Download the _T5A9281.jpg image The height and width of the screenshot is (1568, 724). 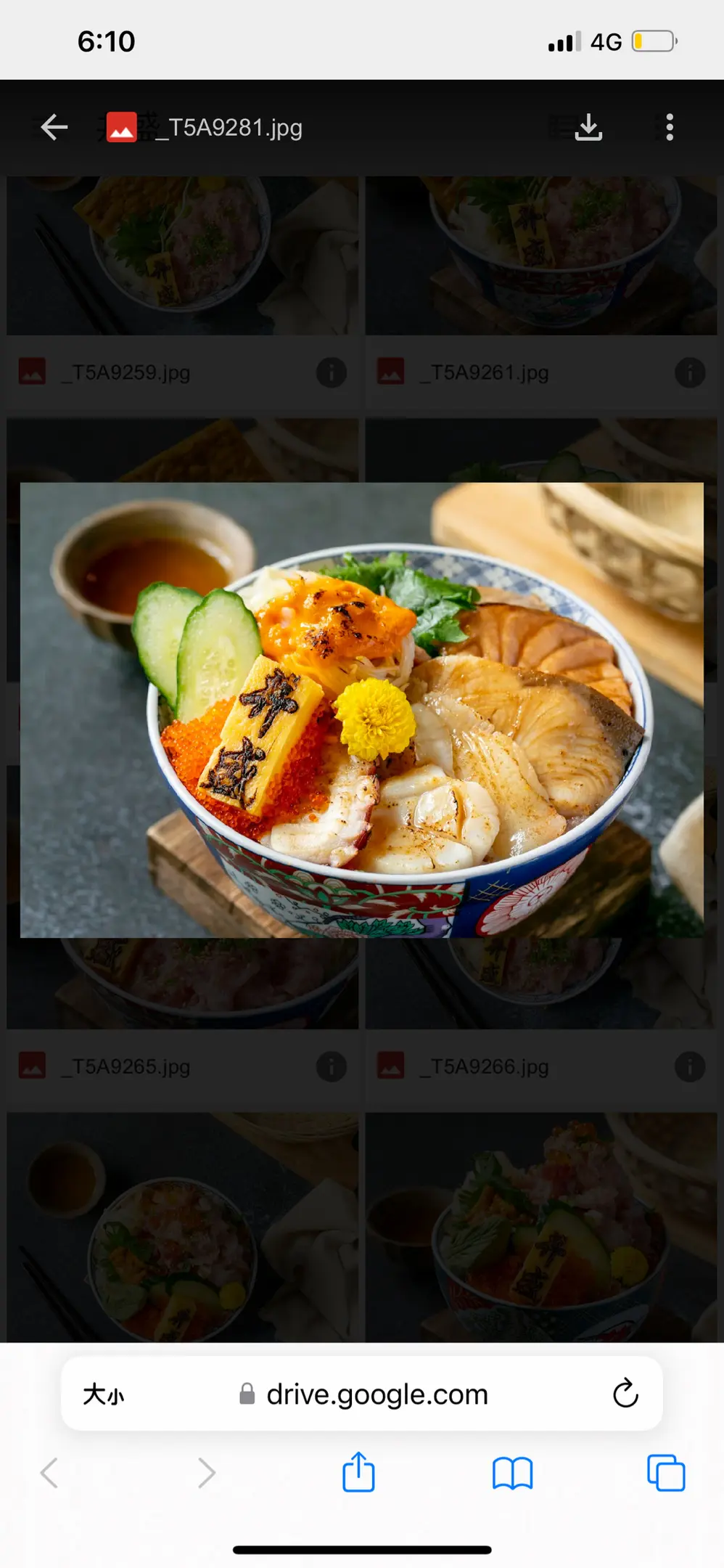point(588,128)
